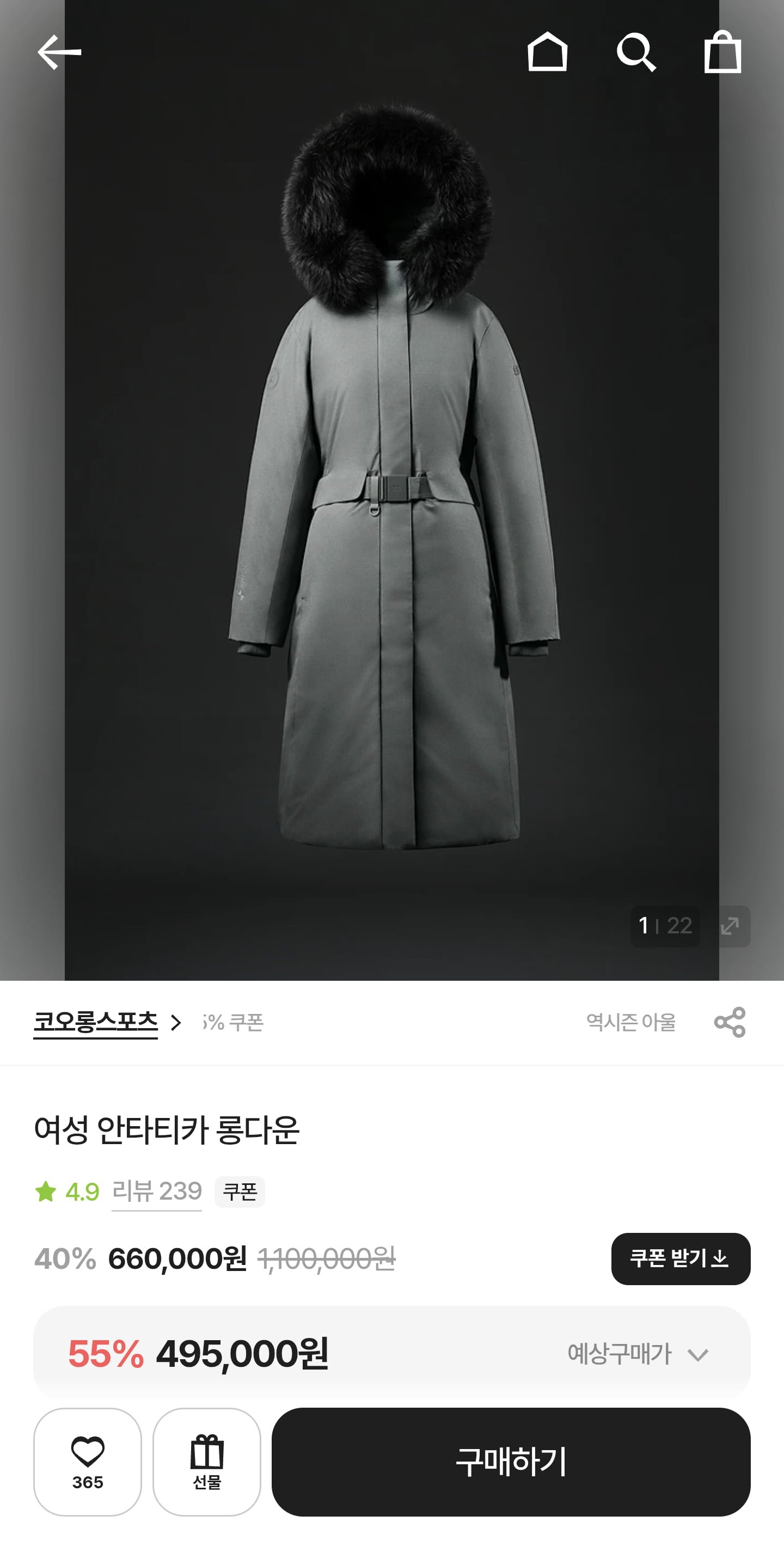Screen dimensions: 784x1546
Task: Send as a gift with 선물
Action: pyautogui.click(x=207, y=1462)
